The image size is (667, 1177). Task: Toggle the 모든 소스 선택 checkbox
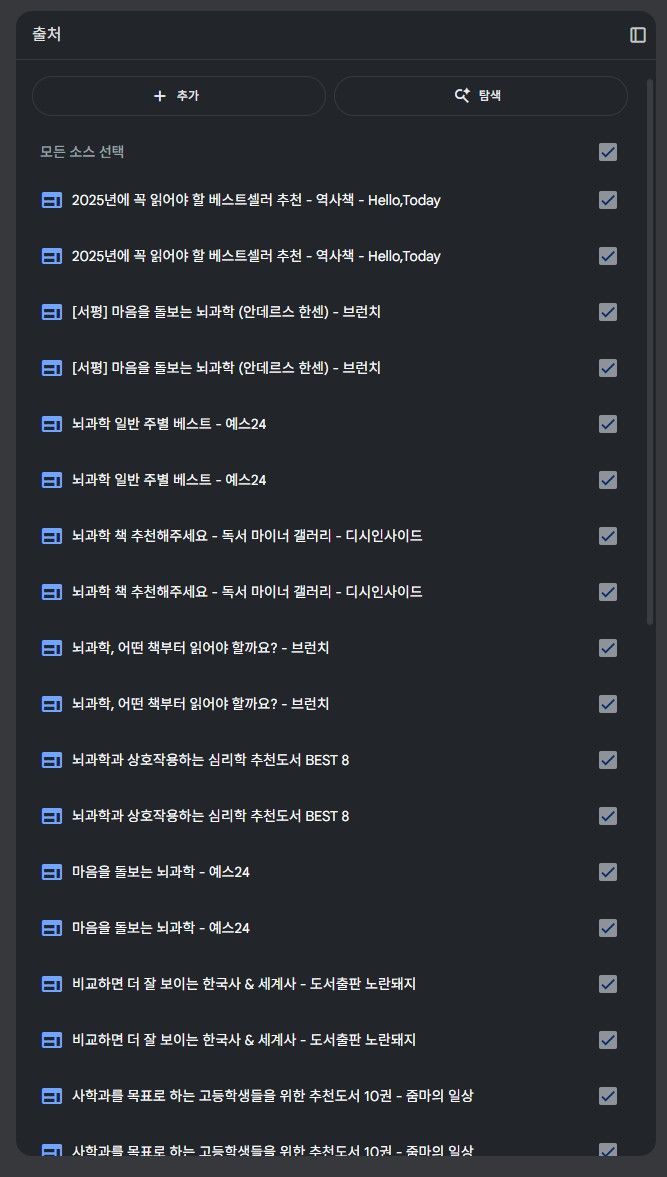(608, 152)
